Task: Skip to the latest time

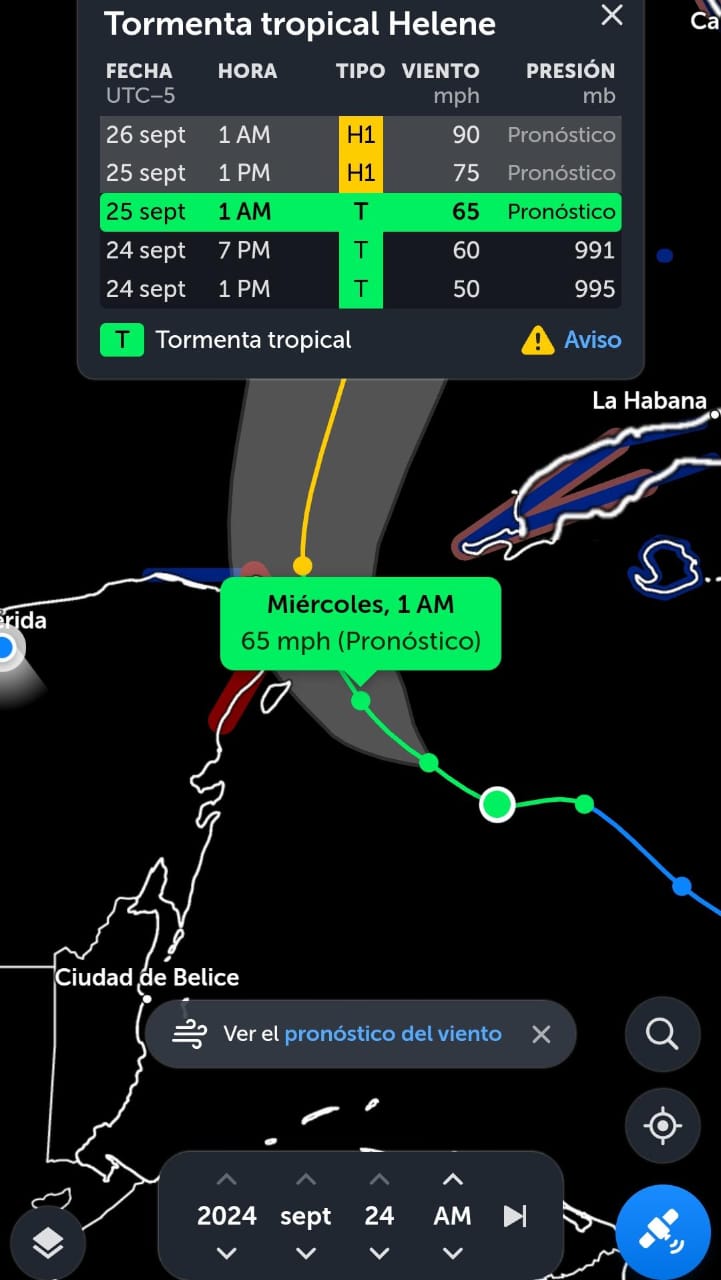Action: click(515, 1216)
